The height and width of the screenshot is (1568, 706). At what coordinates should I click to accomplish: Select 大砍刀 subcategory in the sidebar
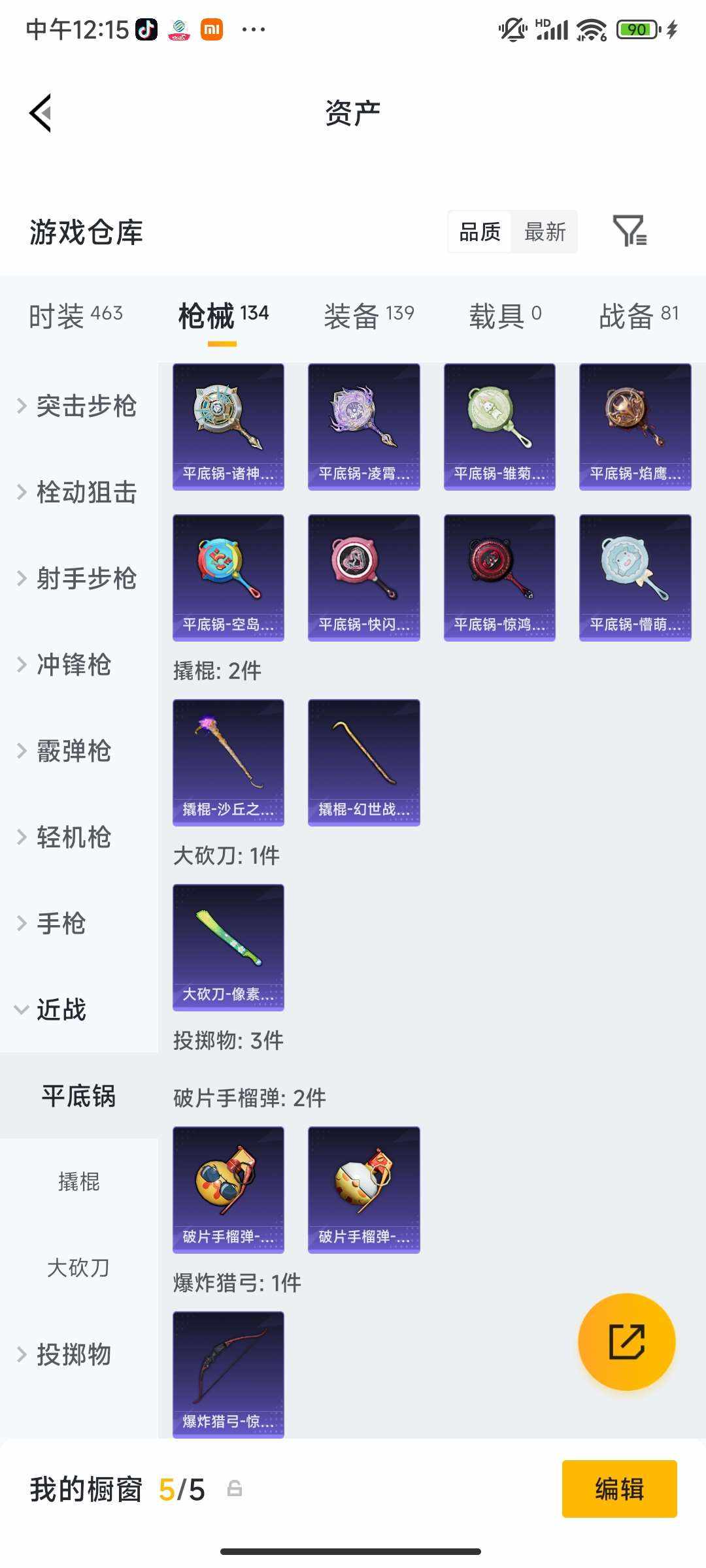click(78, 1269)
